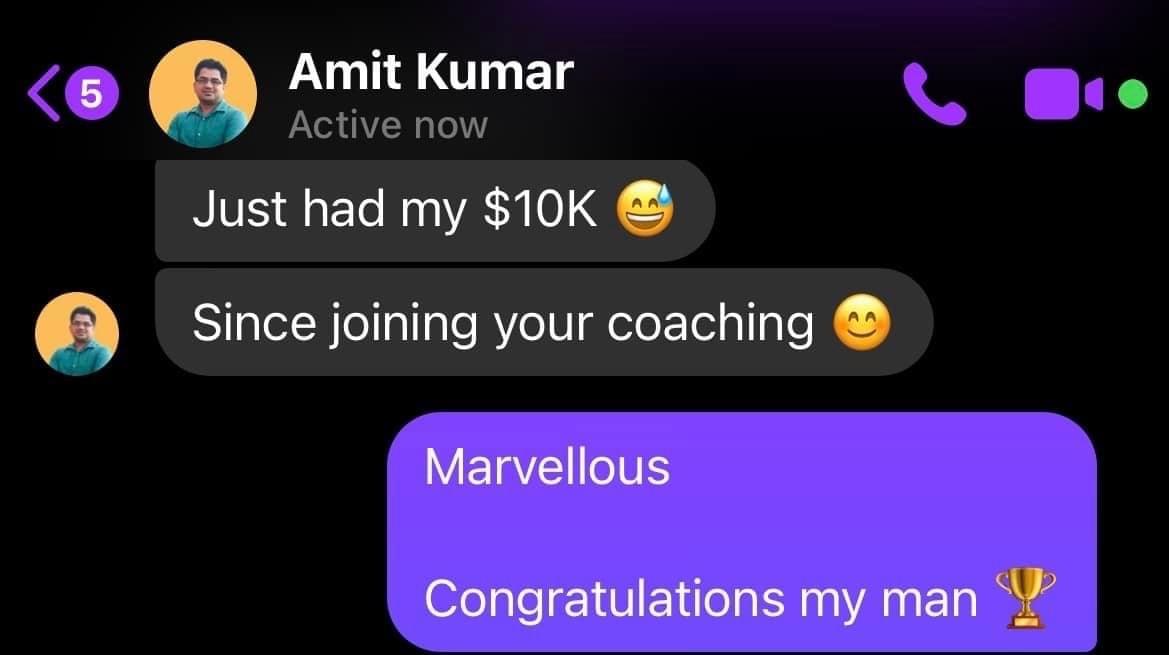Viewport: 1169px width, 655px height.
Task: Tap Amit's avatar beside the coaching message
Action: [x=77, y=333]
